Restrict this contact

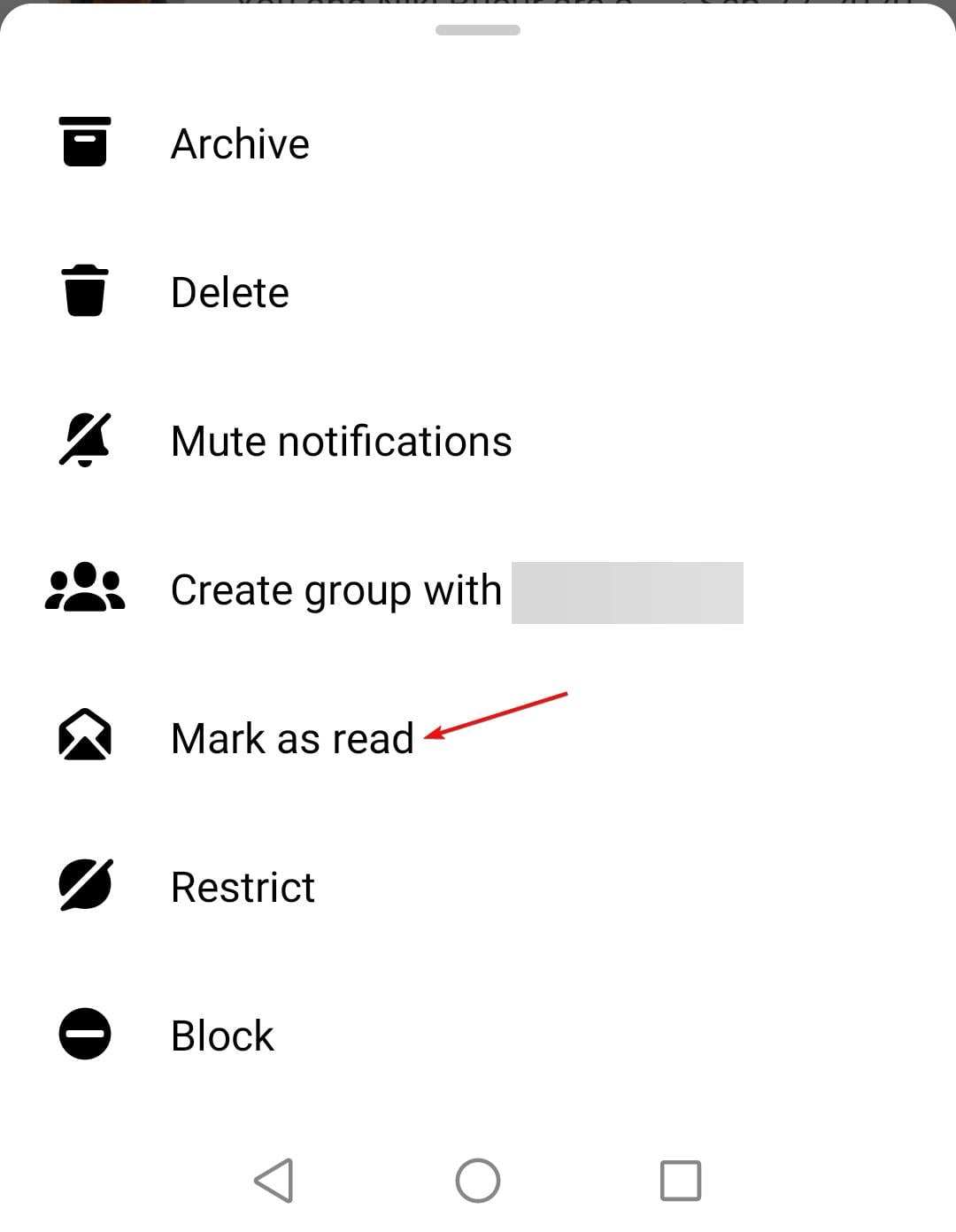click(243, 887)
